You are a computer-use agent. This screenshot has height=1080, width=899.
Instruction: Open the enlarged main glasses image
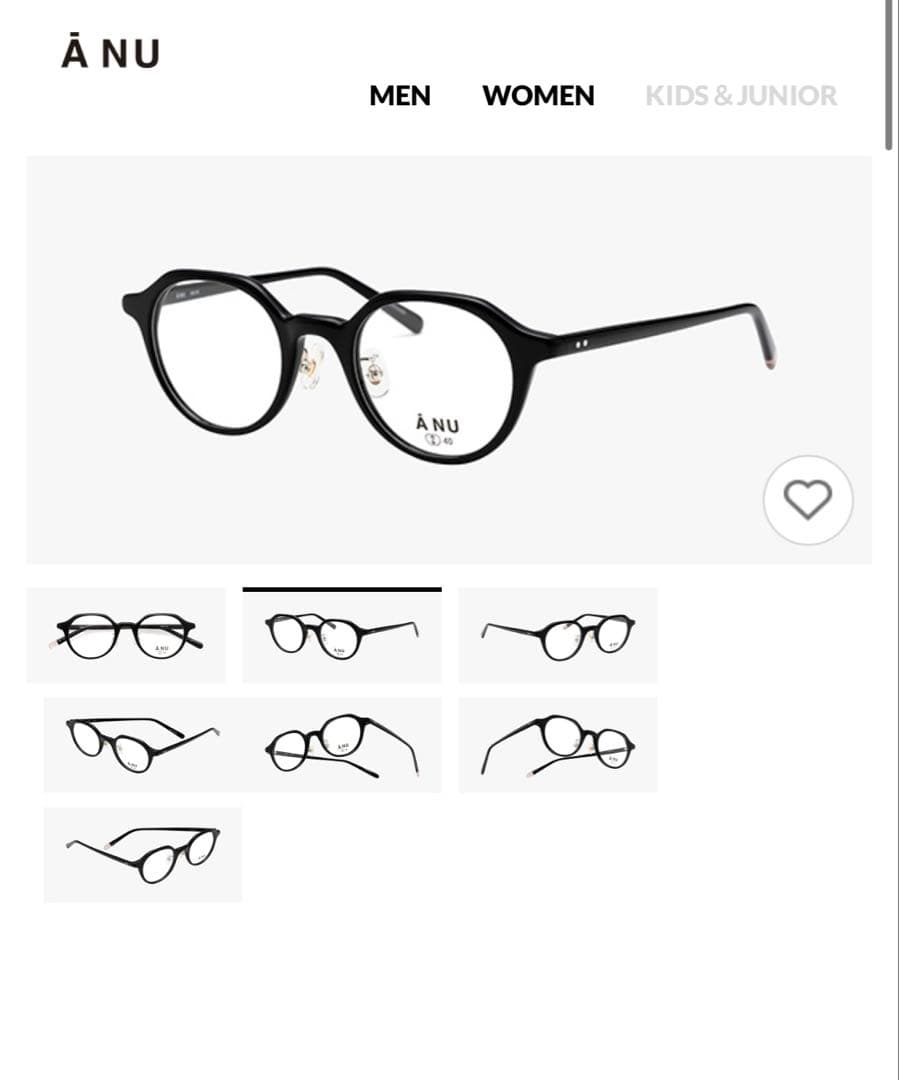coord(448,360)
